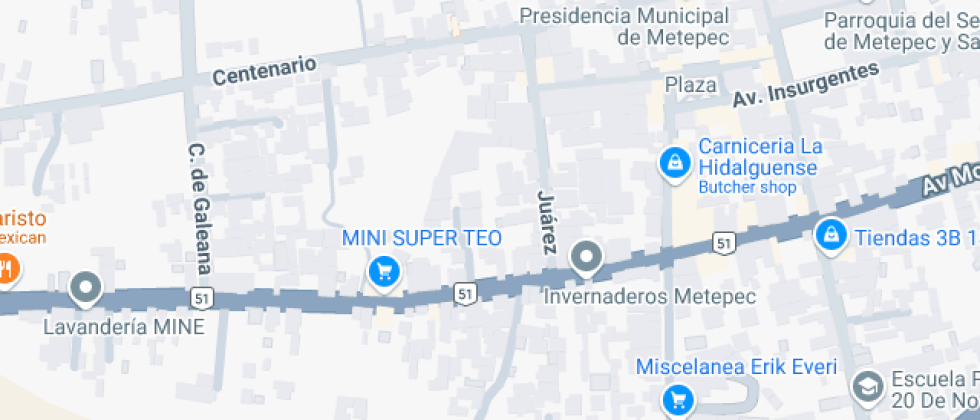Open the Invernaderos Metepec location marker
Image resolution: width=980 pixels, height=420 pixels.
pos(586,258)
